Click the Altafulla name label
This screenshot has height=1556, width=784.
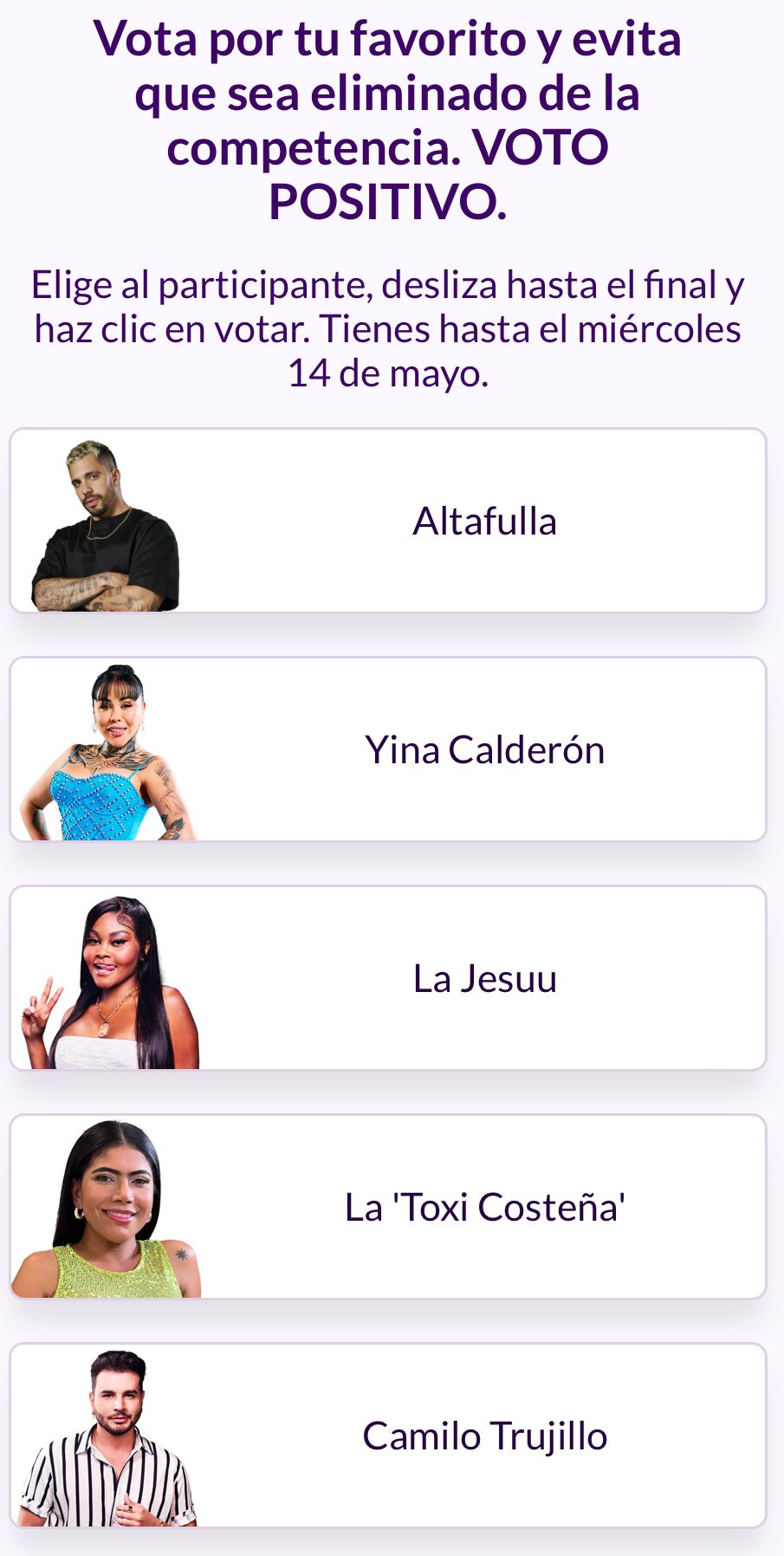485,520
